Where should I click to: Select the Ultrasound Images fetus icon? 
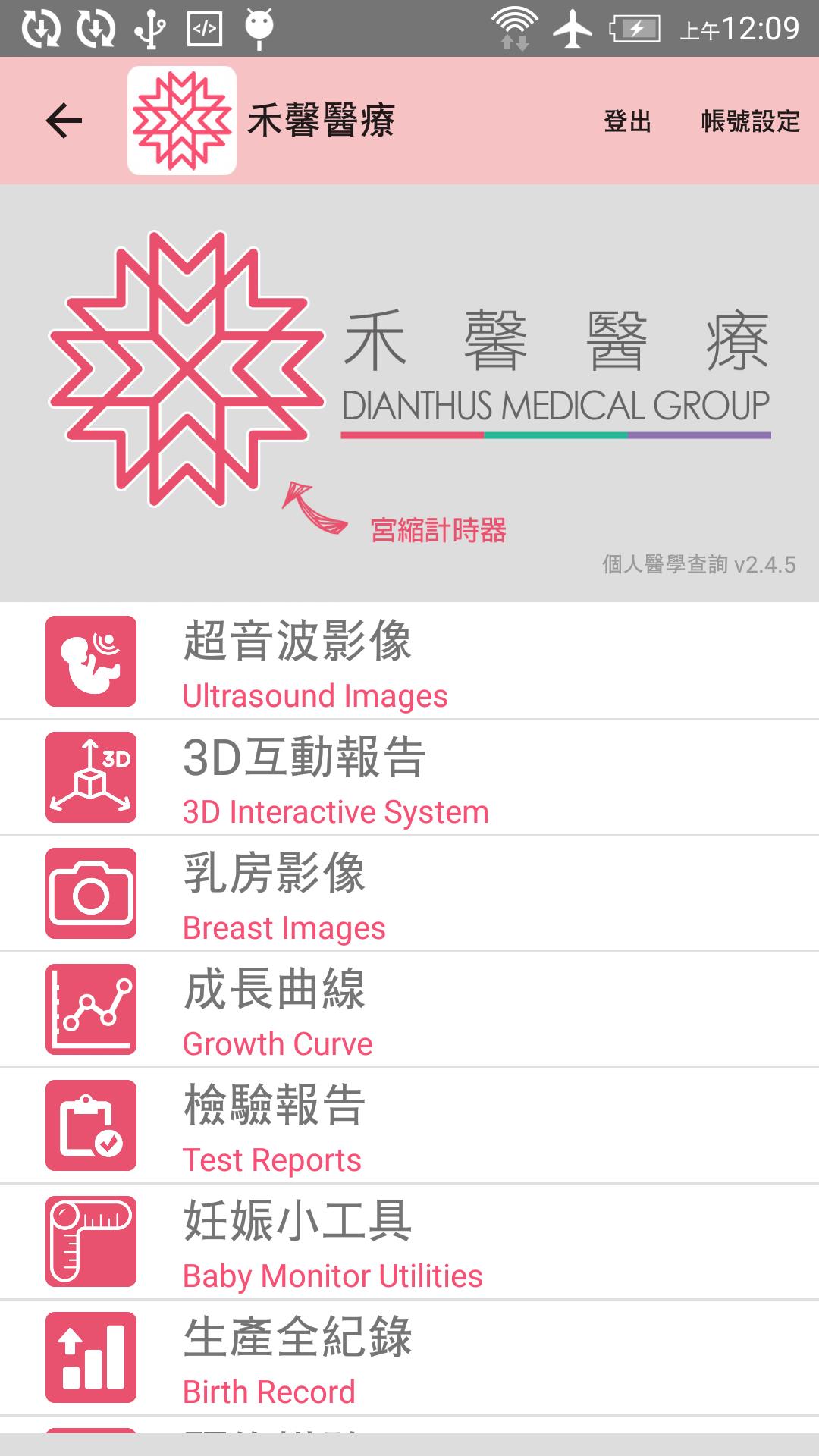(x=89, y=660)
